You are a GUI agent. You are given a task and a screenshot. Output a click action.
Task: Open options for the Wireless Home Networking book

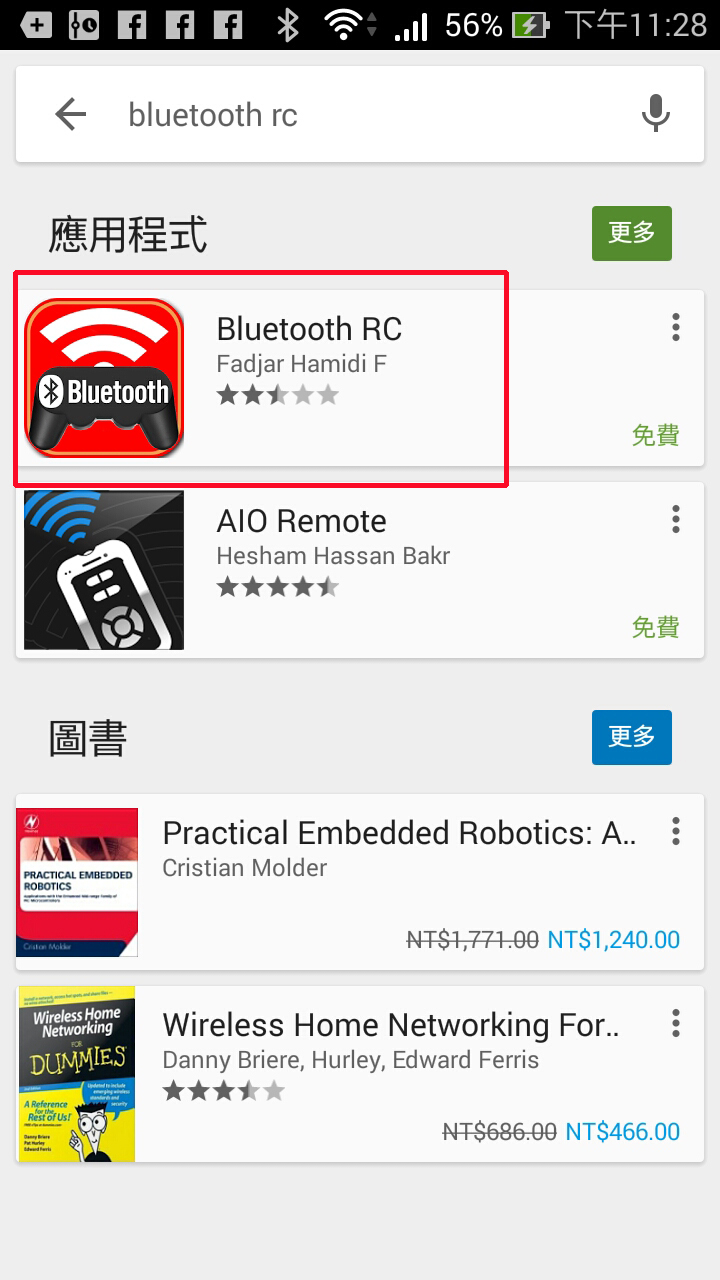click(676, 1023)
